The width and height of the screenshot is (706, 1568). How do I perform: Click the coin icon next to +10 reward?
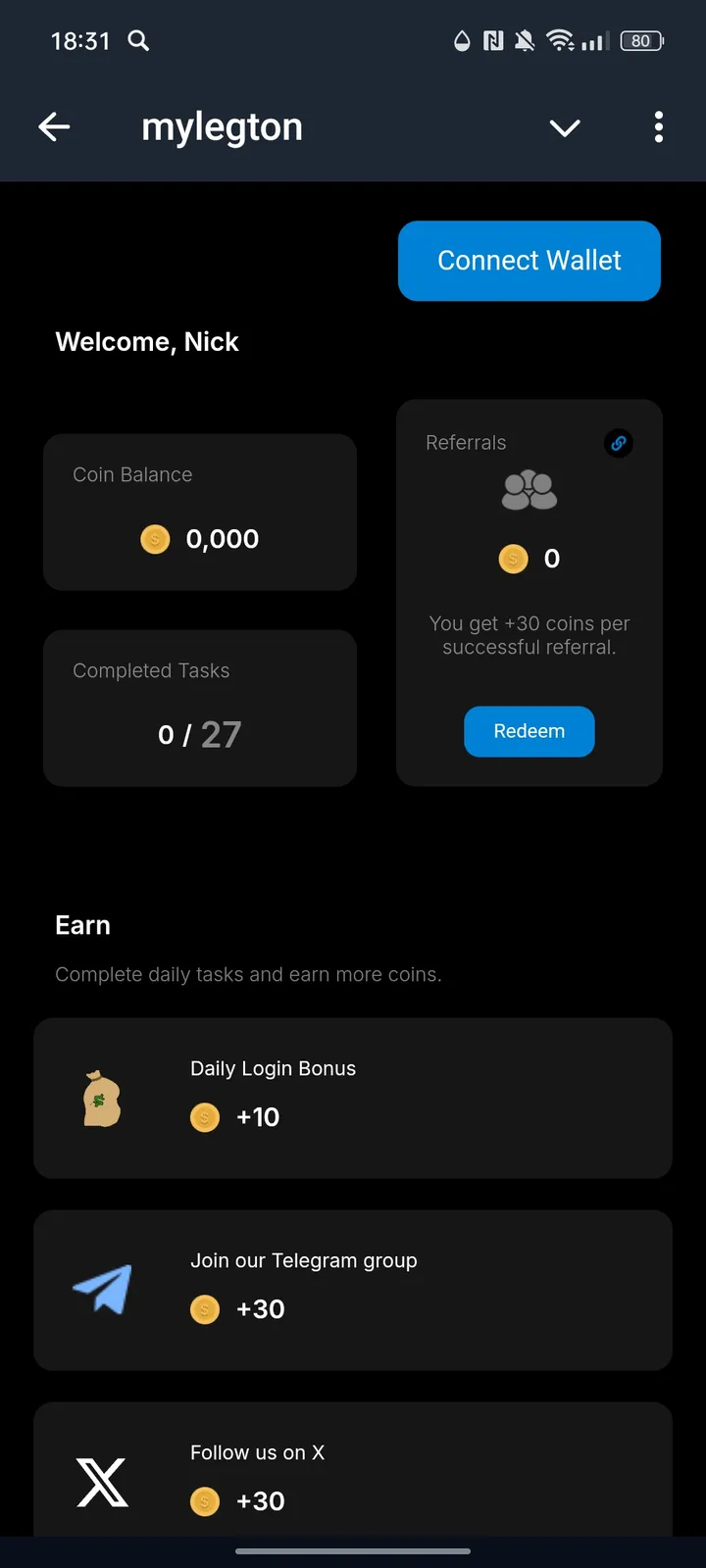pyautogui.click(x=205, y=1117)
